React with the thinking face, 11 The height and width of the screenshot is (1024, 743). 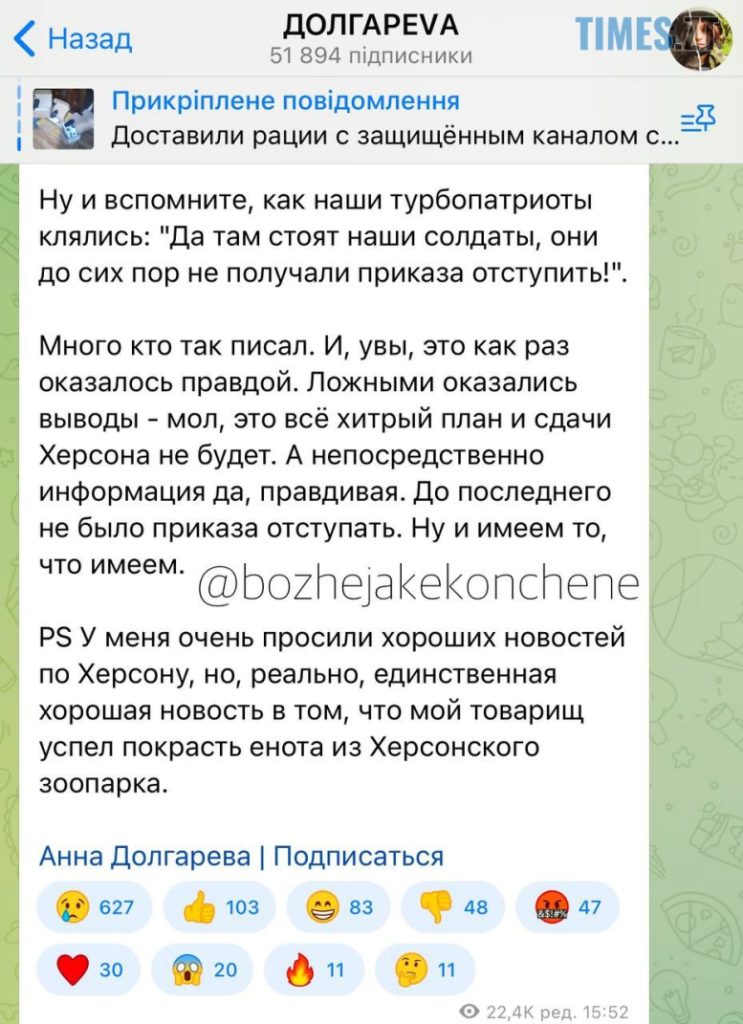(424, 969)
